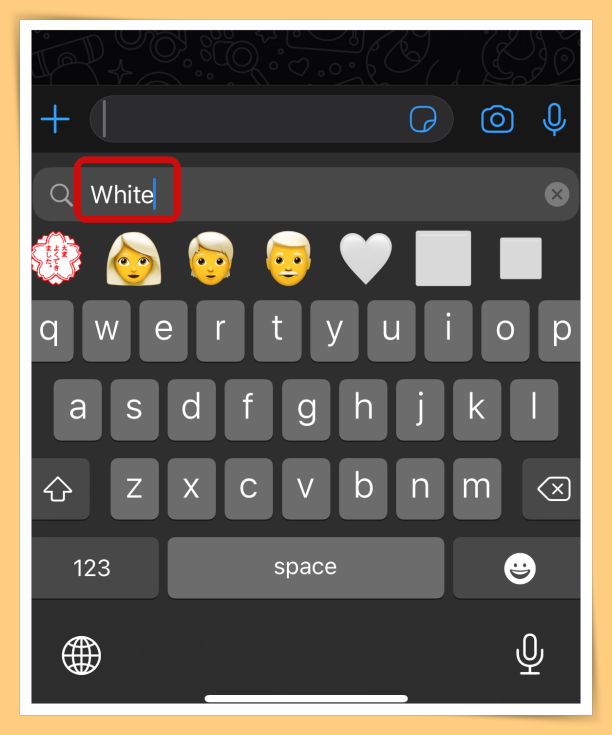Insert the white-haired man emoji with mustache
Viewport: 612px width, 735px height.
coord(289,258)
